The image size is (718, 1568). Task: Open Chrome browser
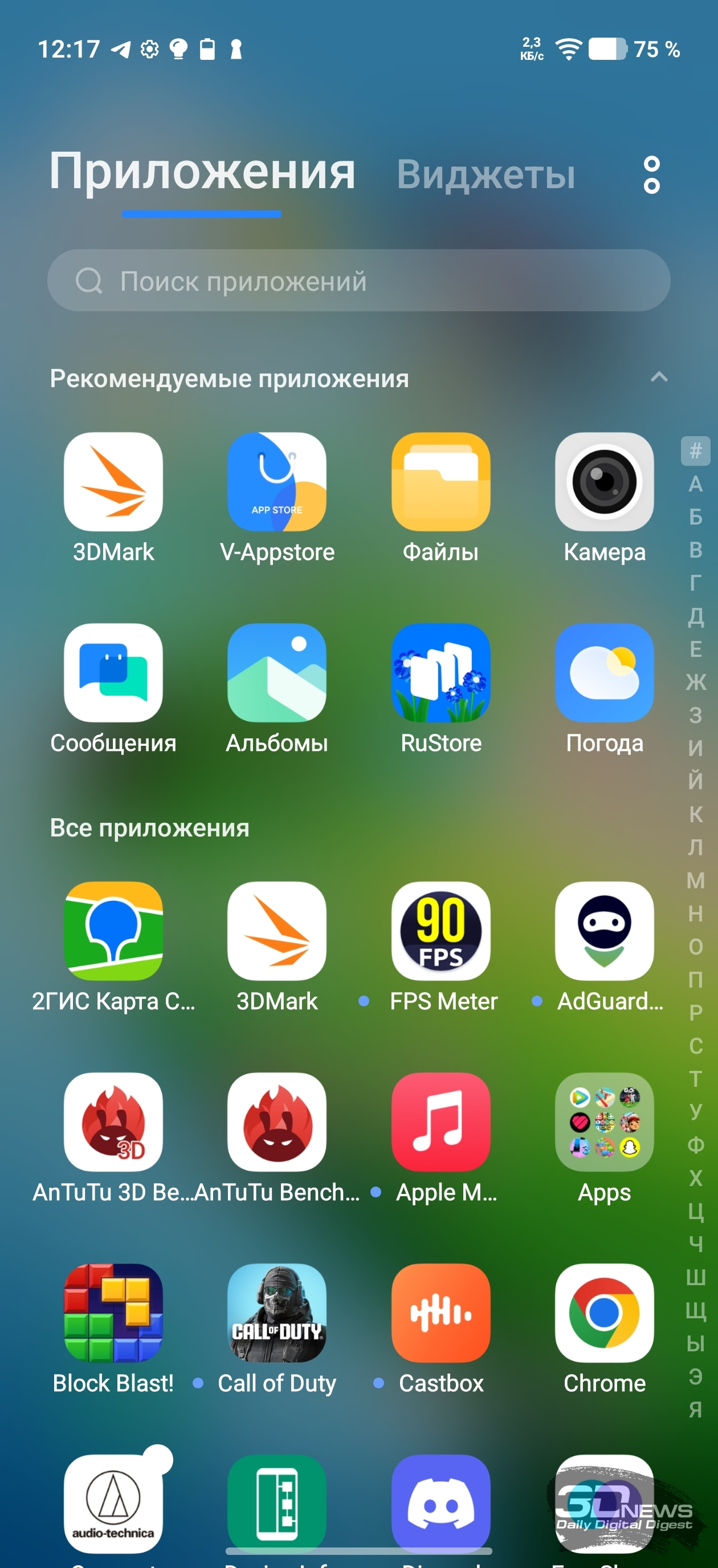tap(604, 1313)
